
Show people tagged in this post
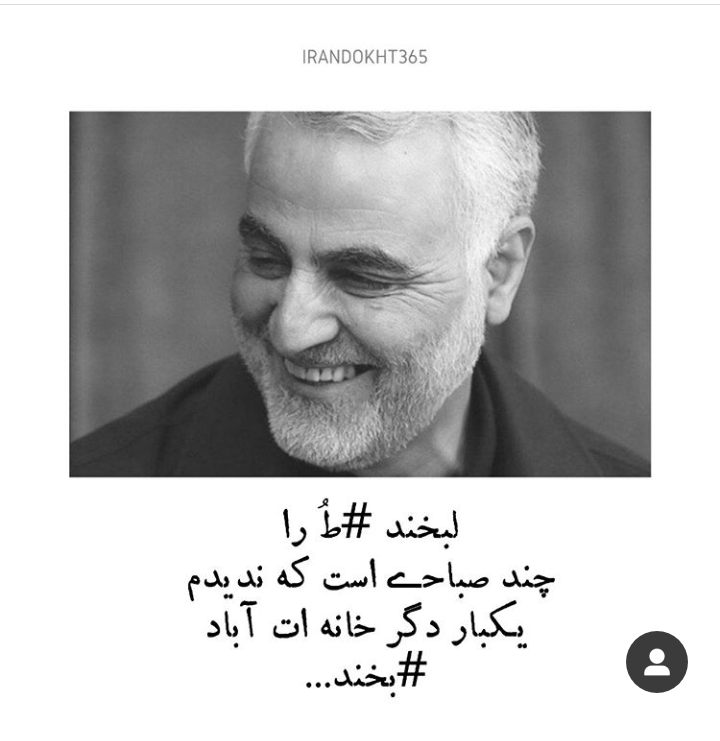[x=657, y=662]
